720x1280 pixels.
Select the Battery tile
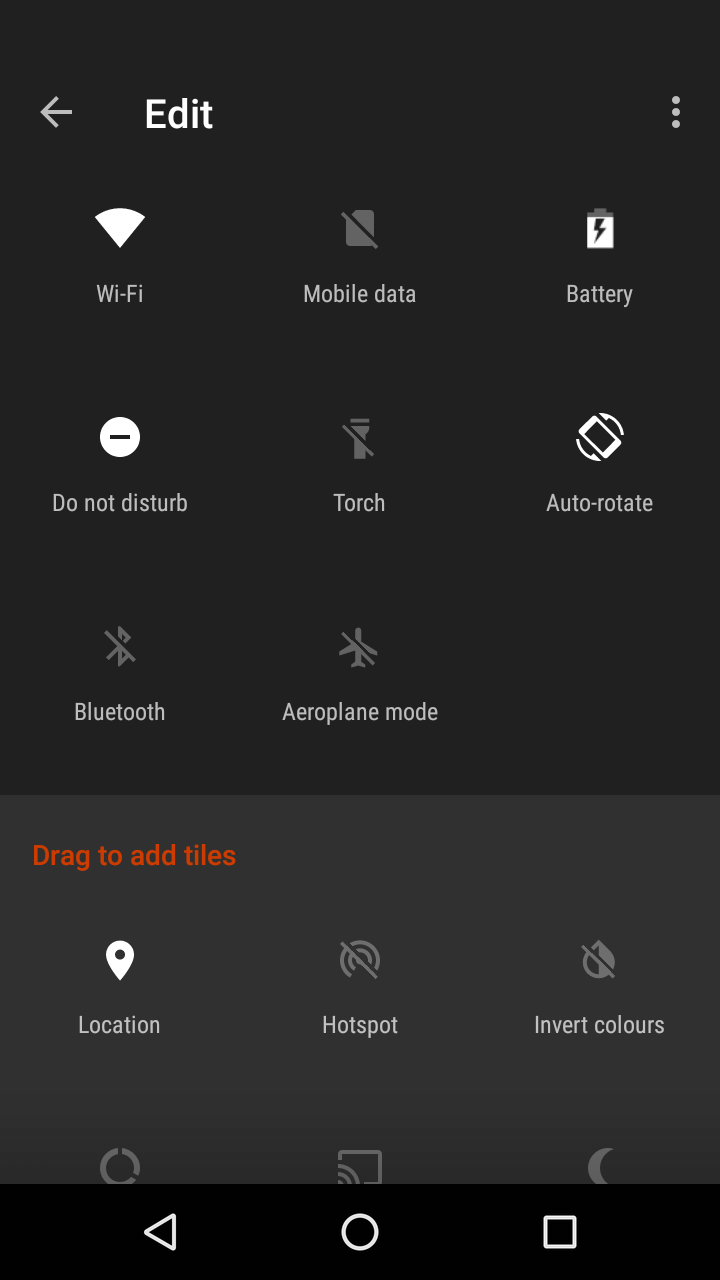coord(600,256)
